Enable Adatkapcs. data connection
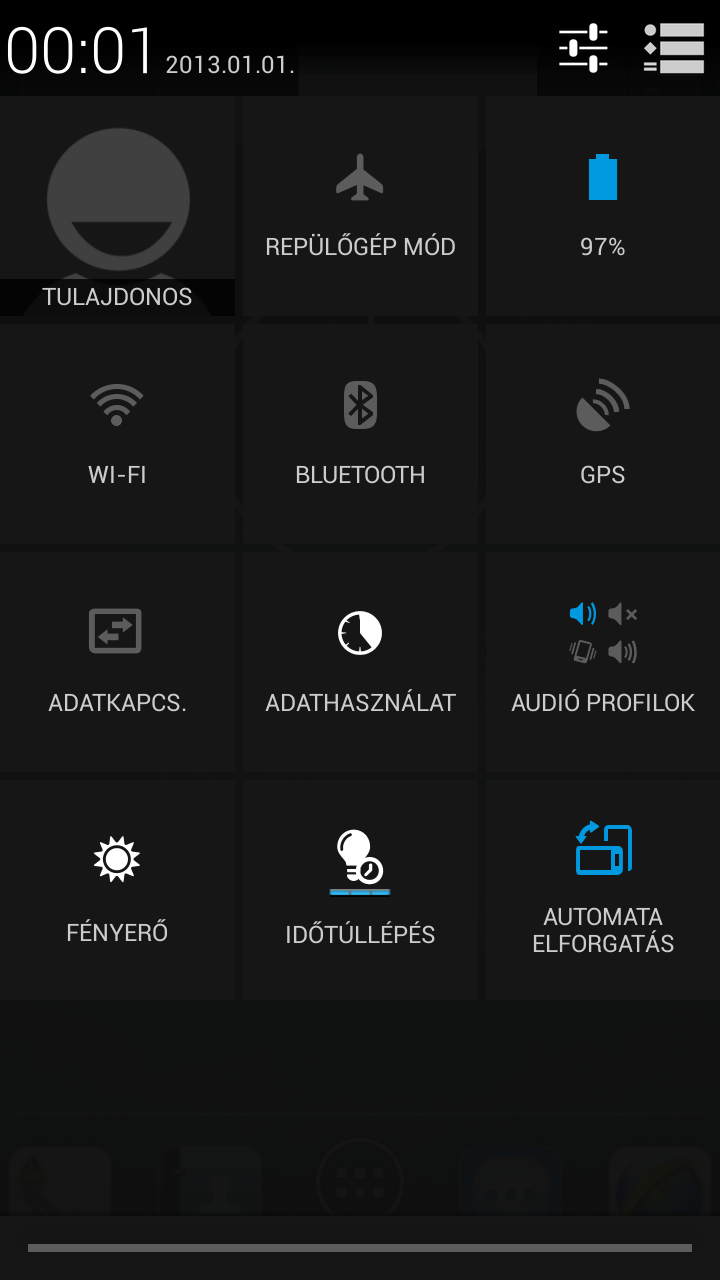Viewport: 720px width, 1280px height. coord(117,662)
